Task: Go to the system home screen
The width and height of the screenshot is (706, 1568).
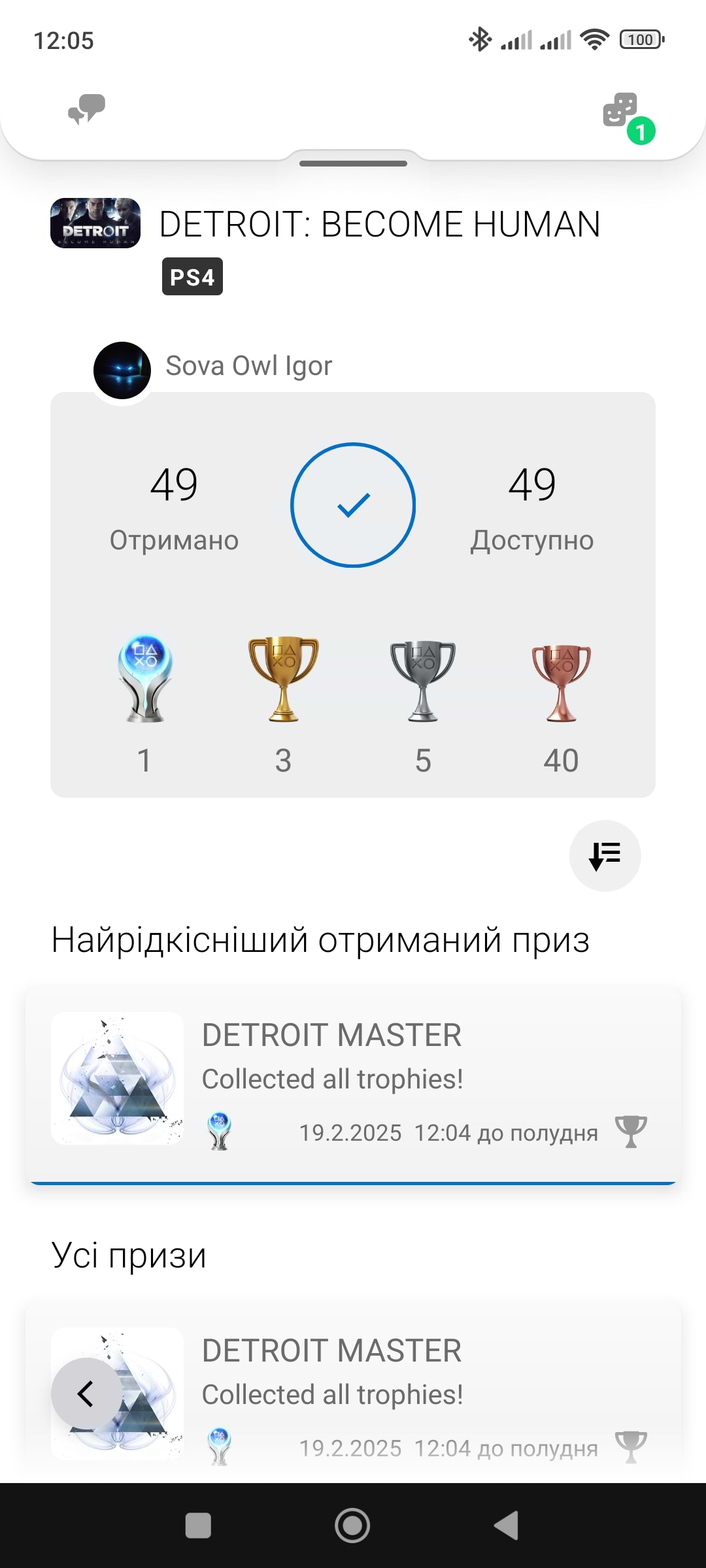Action: [352, 1526]
